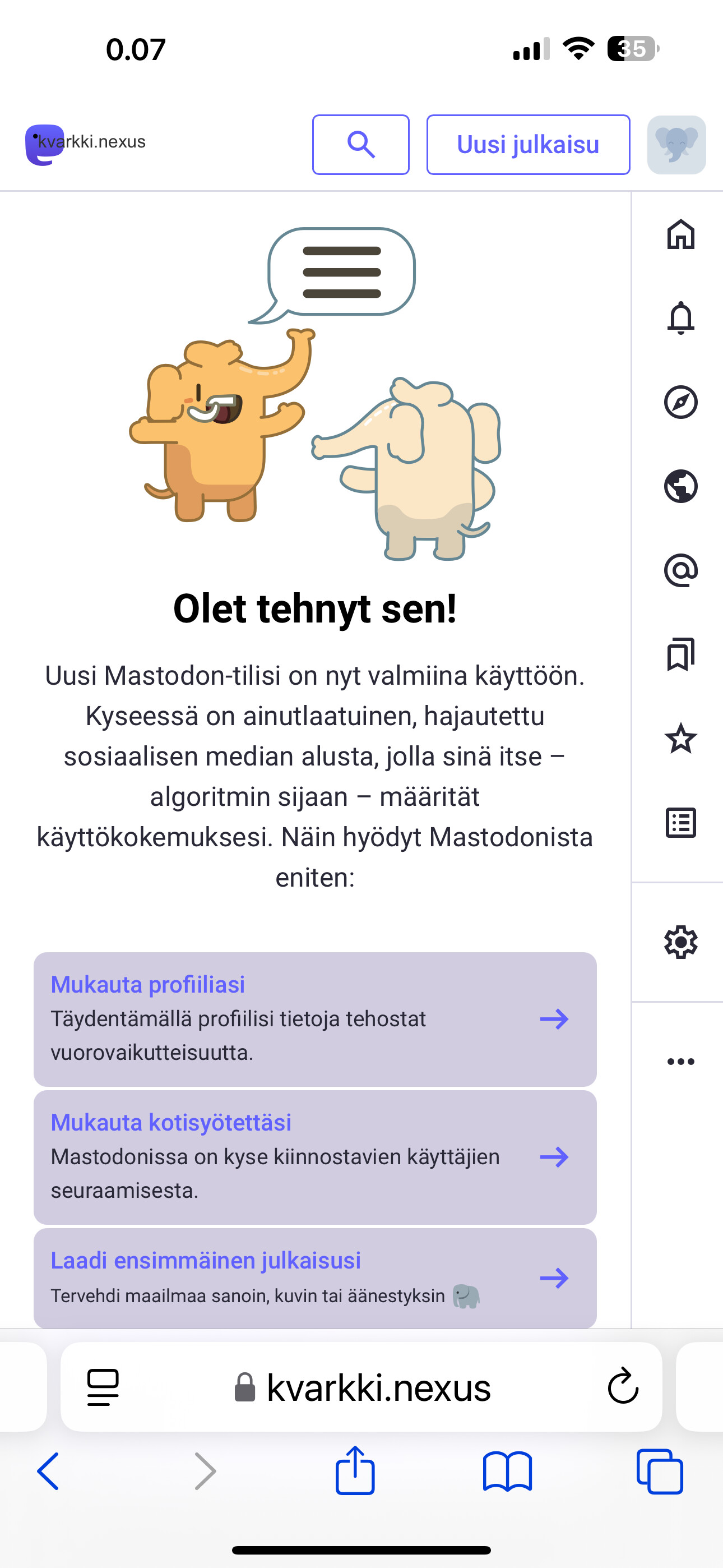Go to the kvarkki.nexus logo home link
The width and height of the screenshot is (723, 1568).
pyautogui.click(x=85, y=144)
